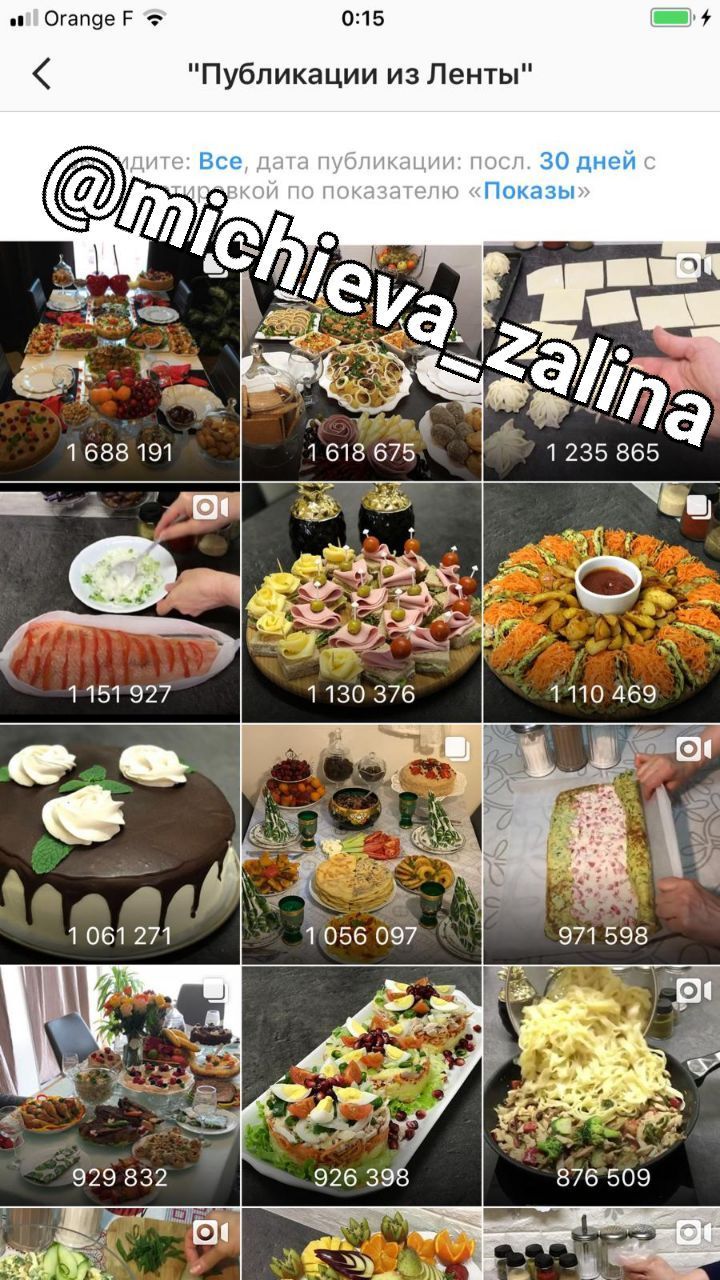Change the 'Все' content type filter
The height and width of the screenshot is (1280, 720).
220,161
